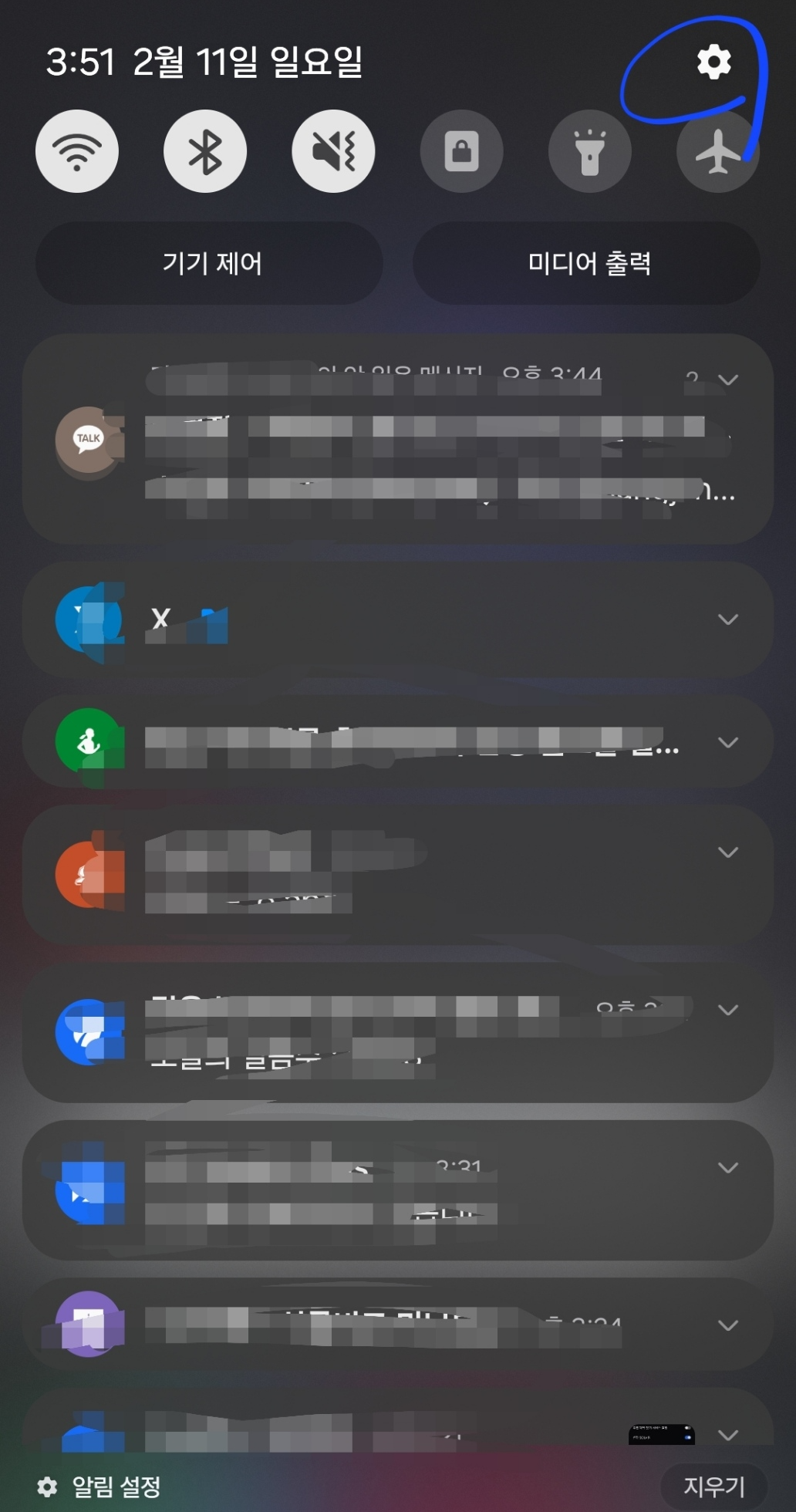The image size is (796, 1512).
Task: Expand the Naver notification chevron
Action: (x=729, y=742)
